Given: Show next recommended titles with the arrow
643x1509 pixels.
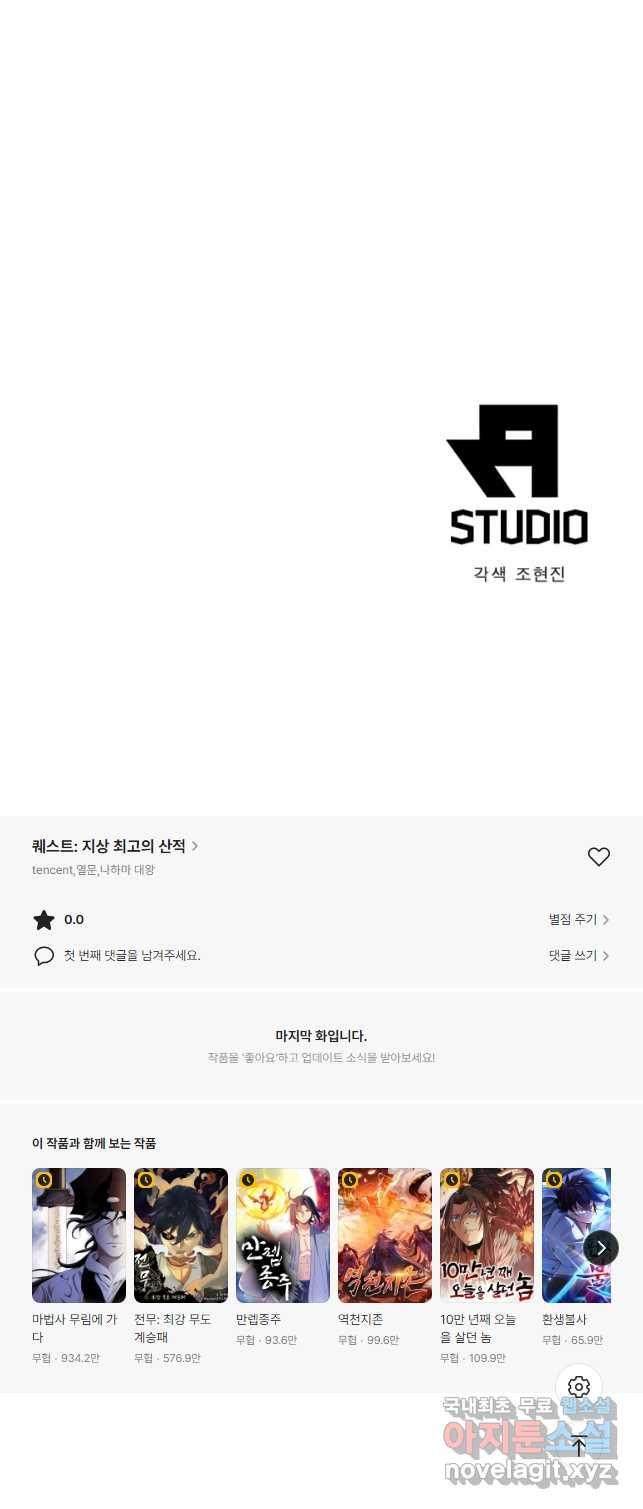Looking at the screenshot, I should (601, 1248).
